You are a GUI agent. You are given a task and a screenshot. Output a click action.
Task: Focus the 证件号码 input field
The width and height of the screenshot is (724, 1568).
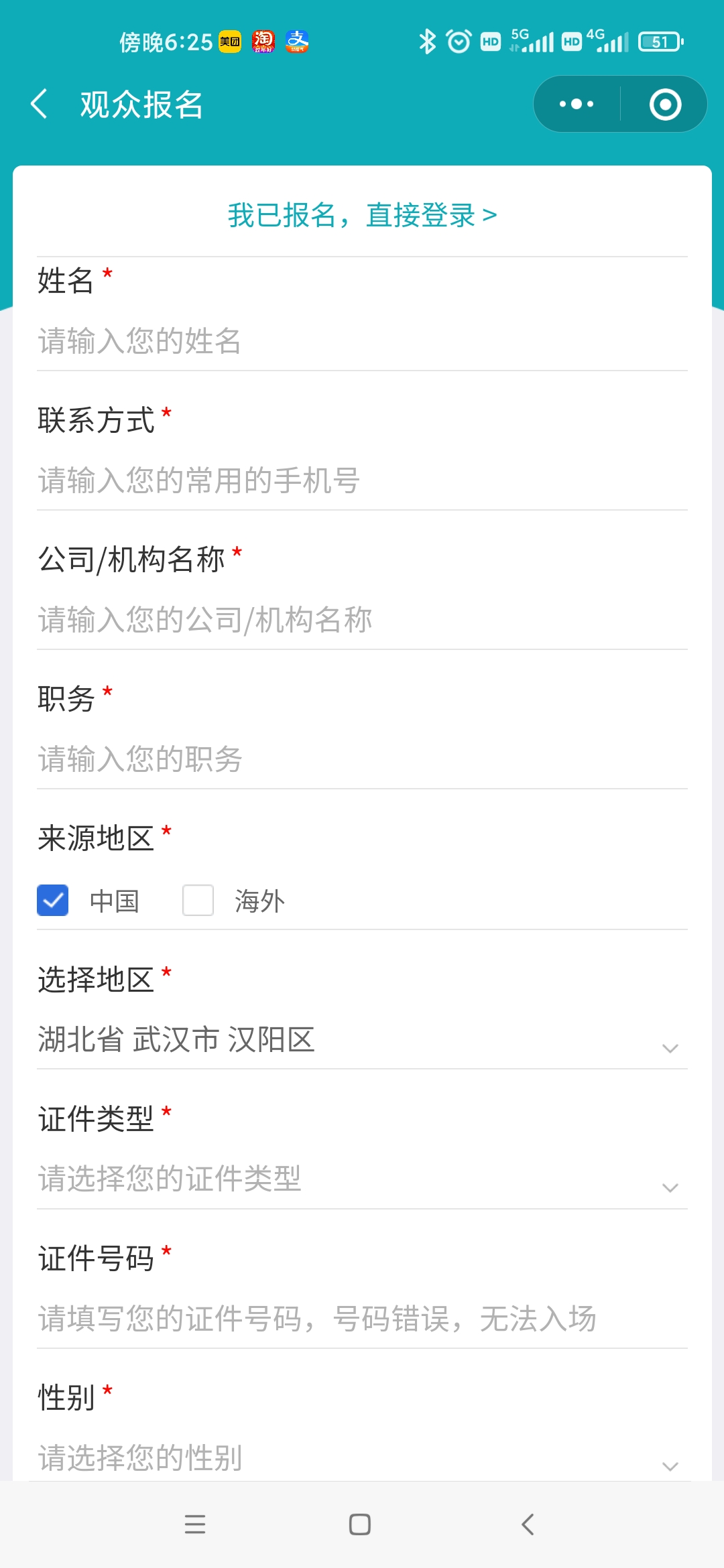pyautogui.click(x=362, y=1319)
